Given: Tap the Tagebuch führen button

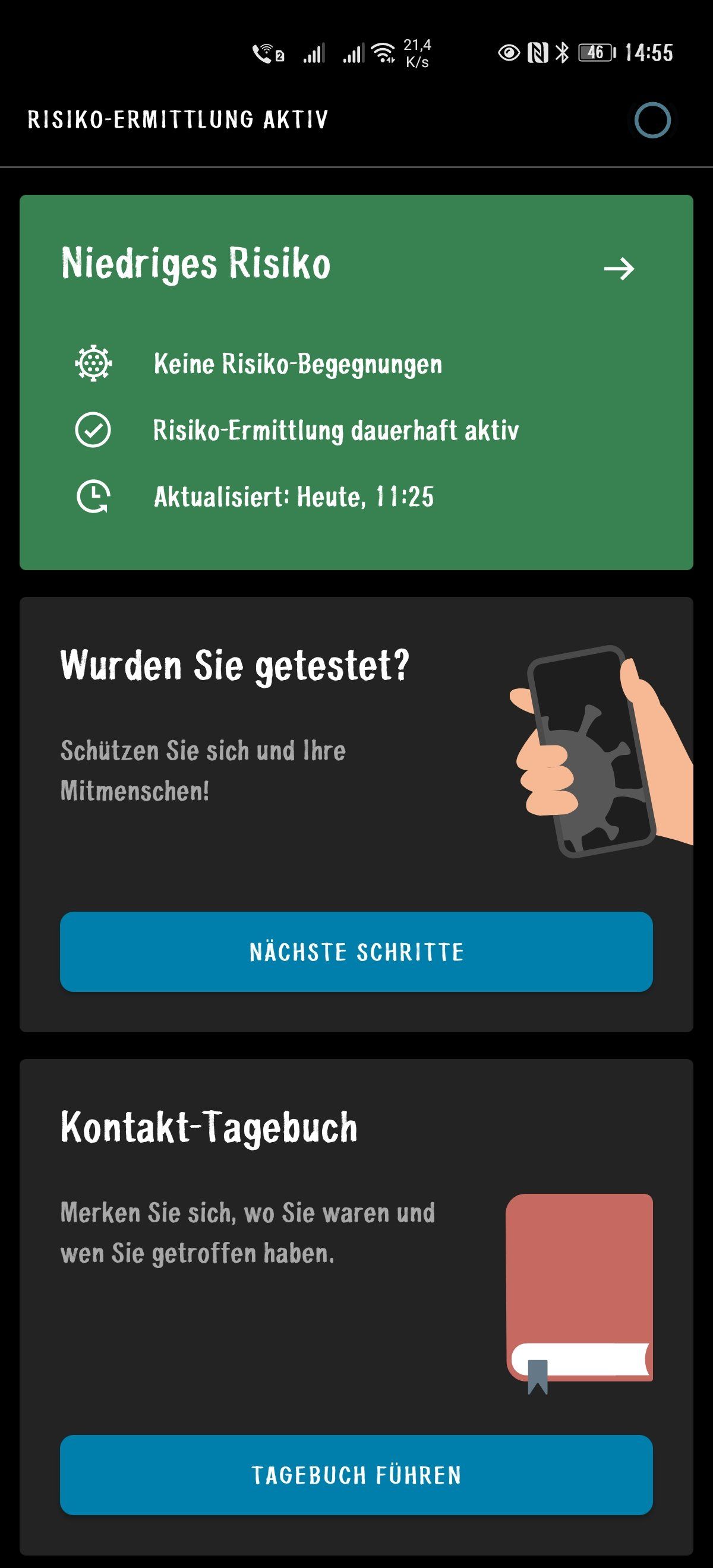Looking at the screenshot, I should tap(356, 1475).
